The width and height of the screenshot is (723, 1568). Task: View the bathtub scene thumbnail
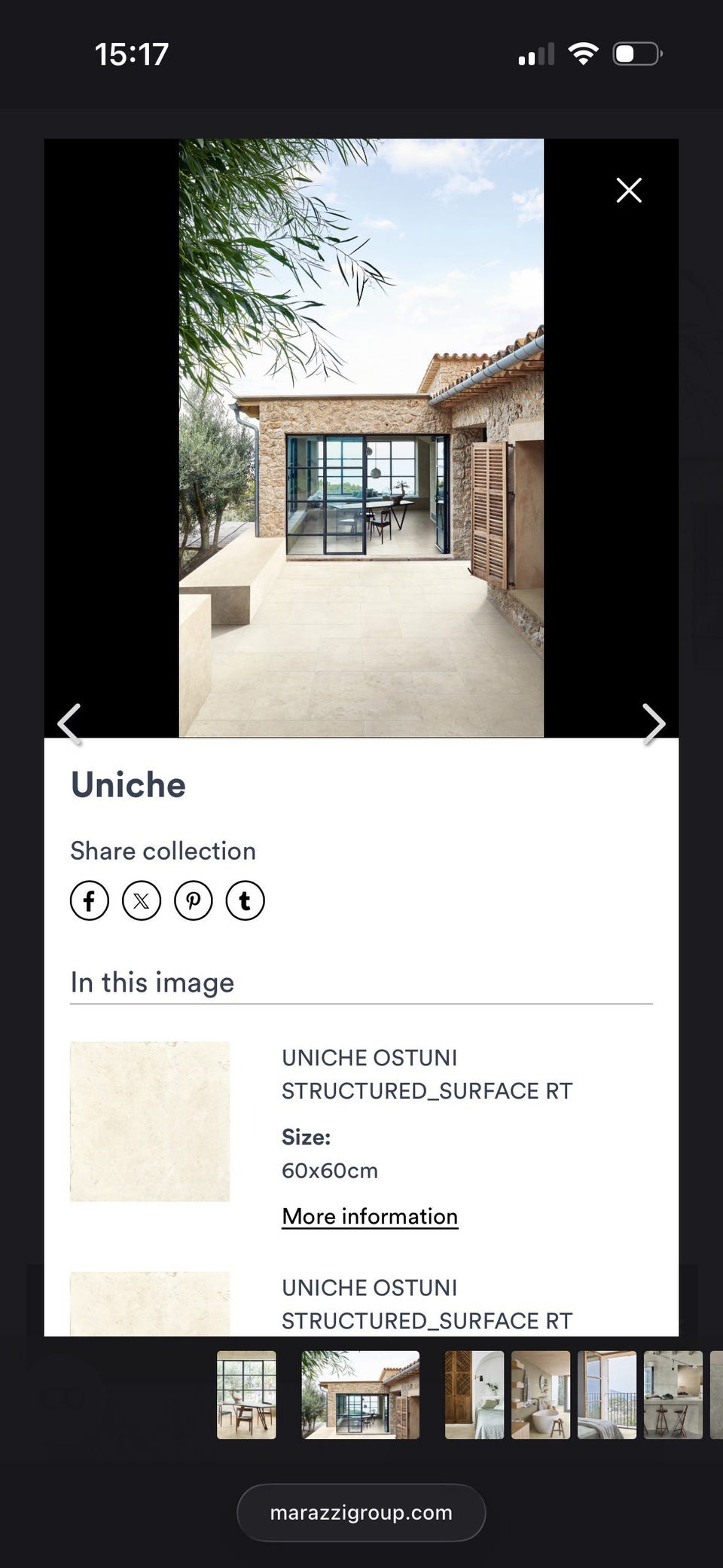coord(541,1395)
